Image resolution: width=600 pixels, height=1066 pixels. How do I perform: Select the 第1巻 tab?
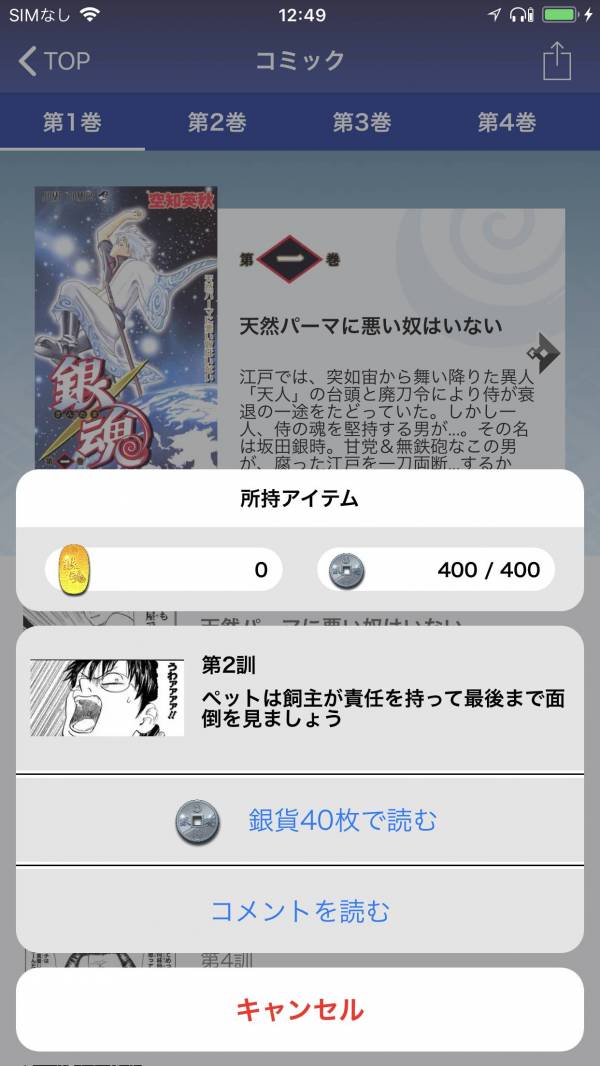(x=72, y=122)
